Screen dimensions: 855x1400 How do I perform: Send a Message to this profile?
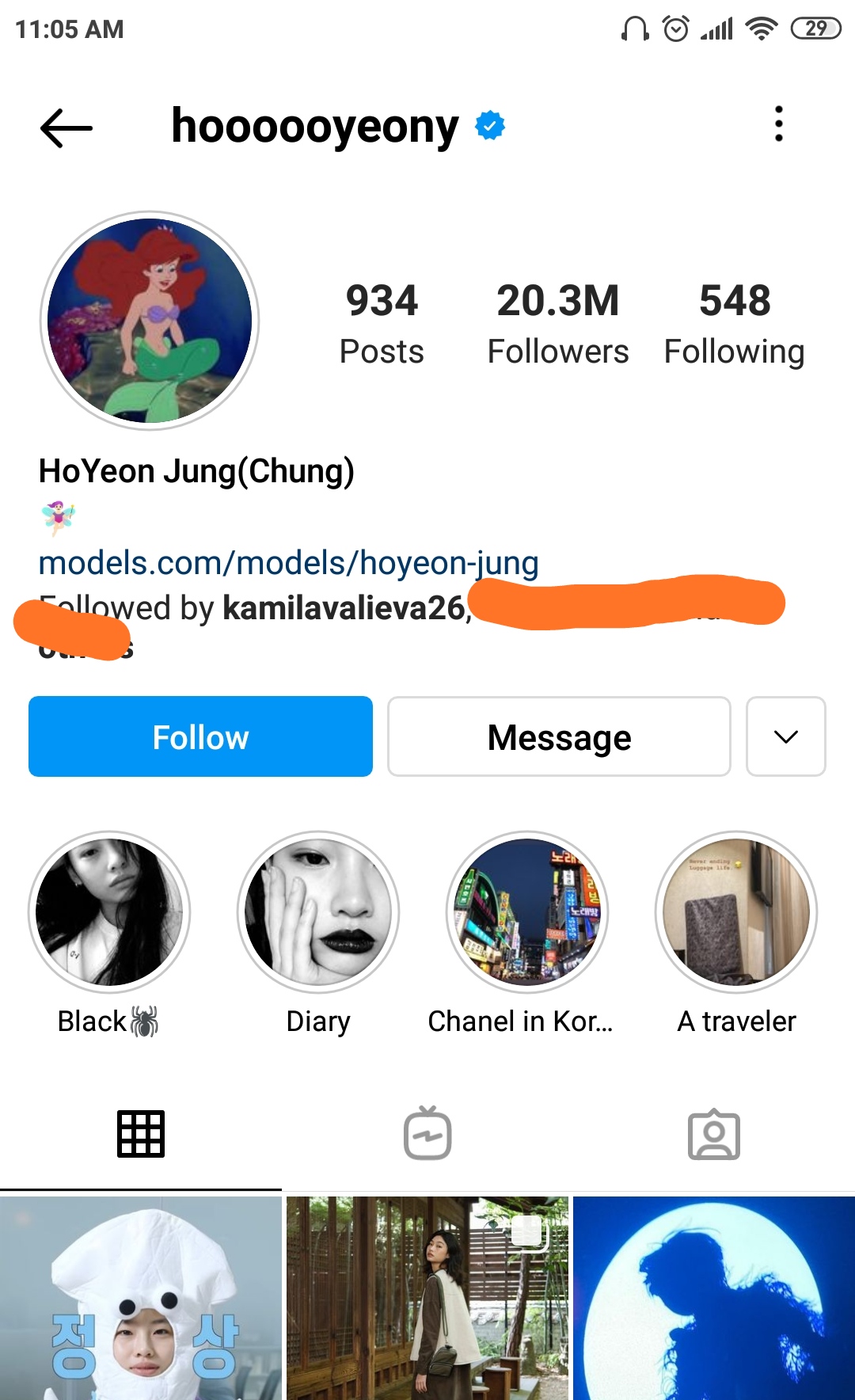pyautogui.click(x=559, y=736)
